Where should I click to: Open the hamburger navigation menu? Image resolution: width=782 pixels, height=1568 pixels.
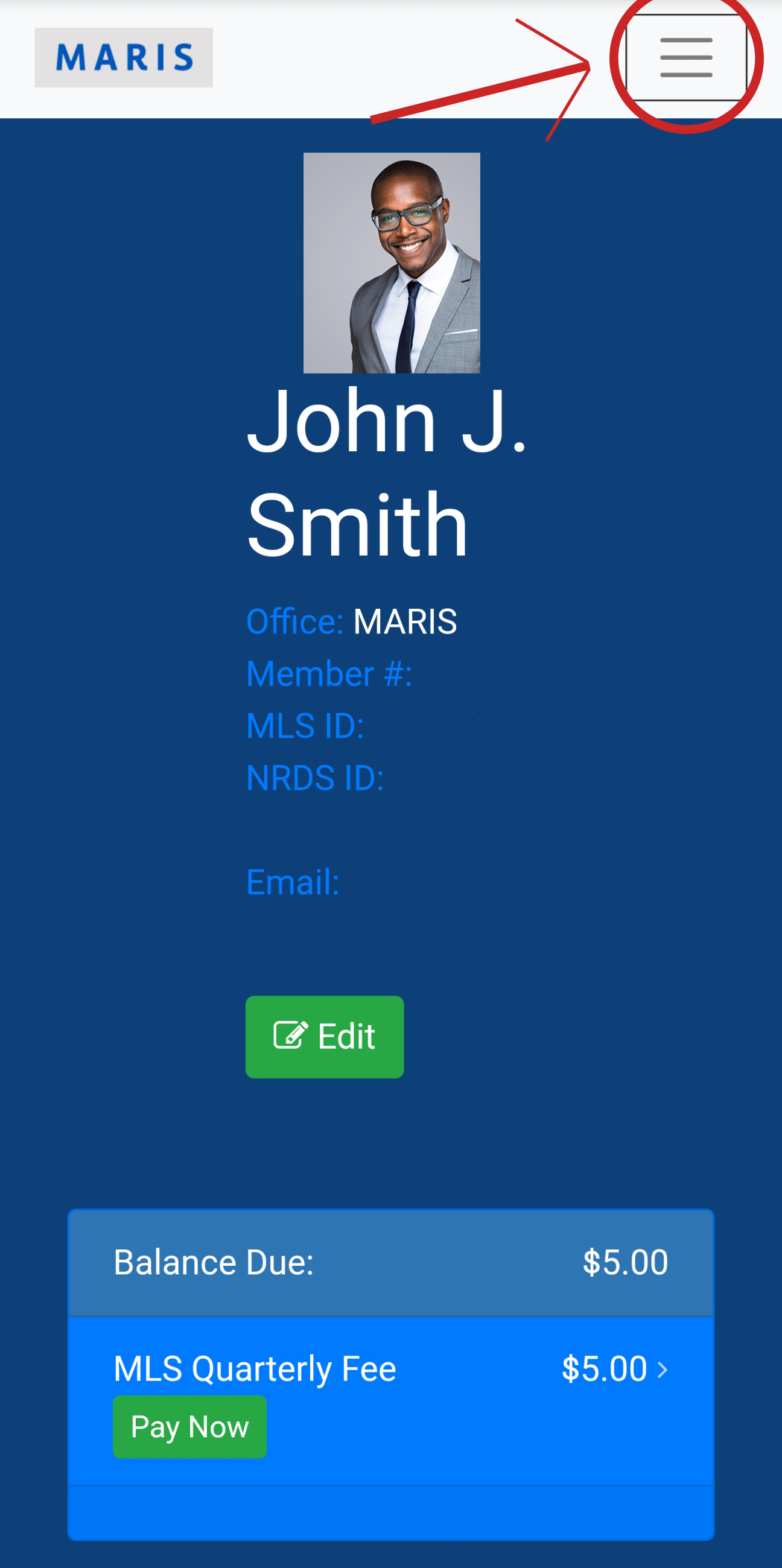pos(686,58)
